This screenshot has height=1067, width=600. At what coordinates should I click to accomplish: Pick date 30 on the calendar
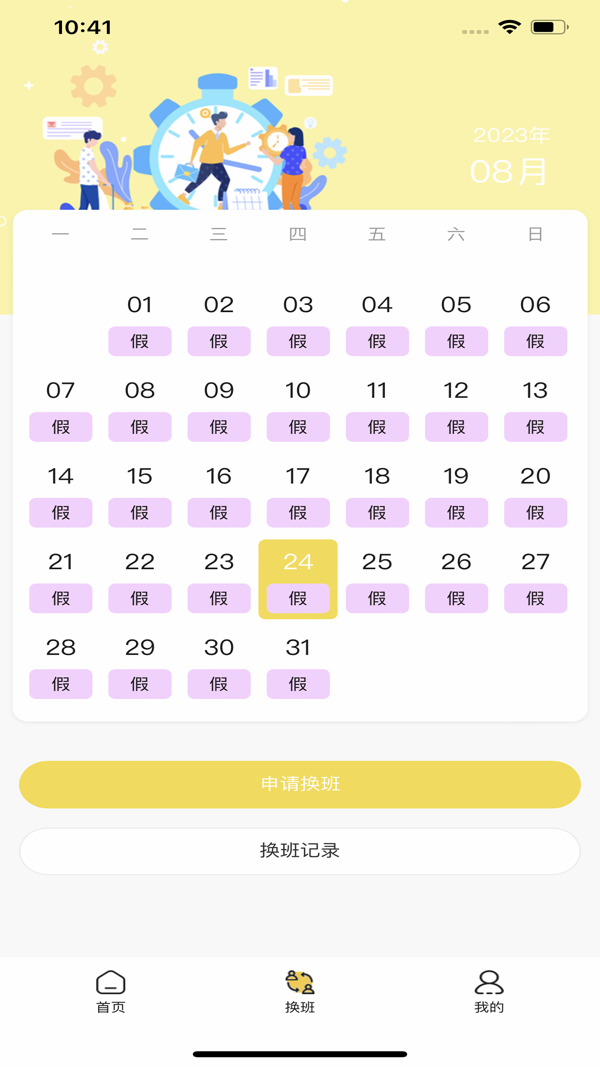pyautogui.click(x=219, y=665)
